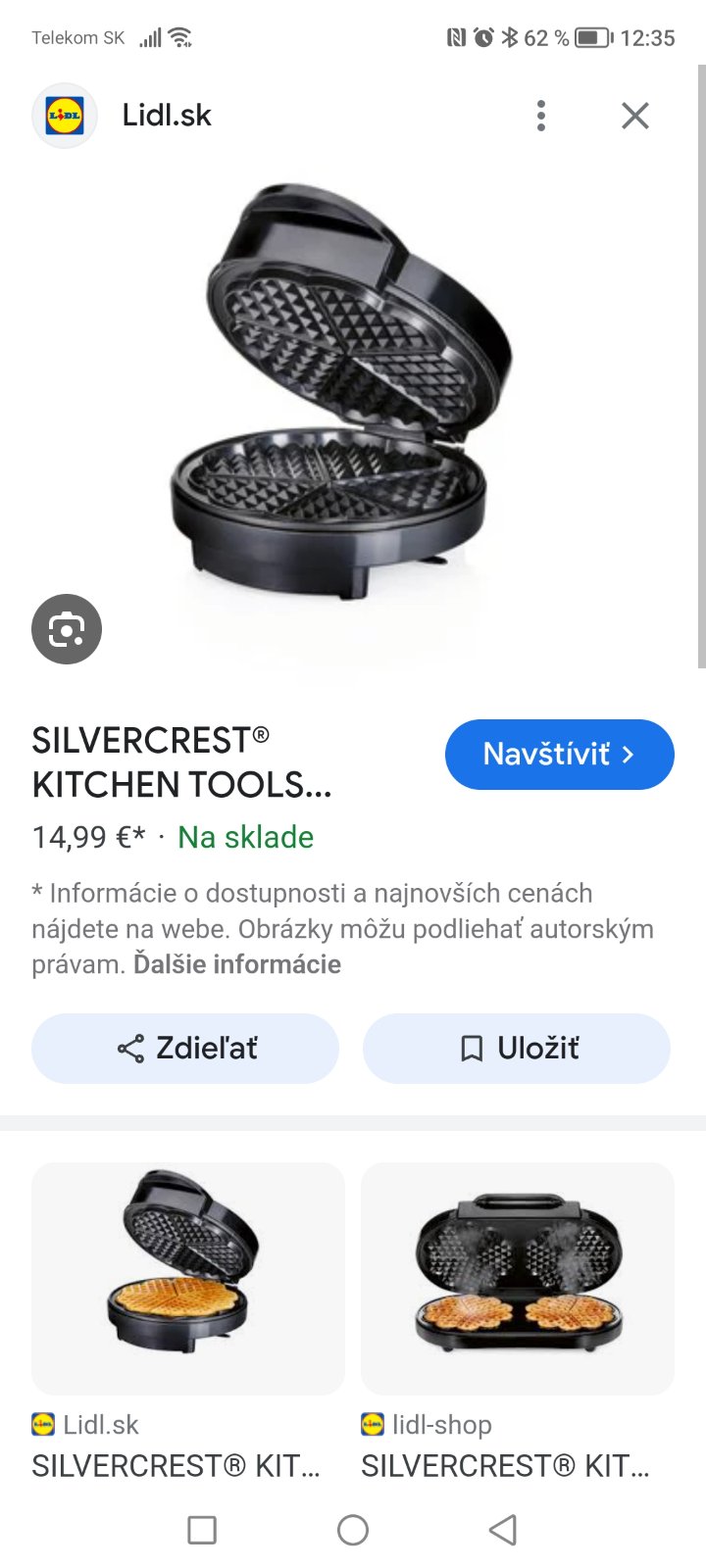Open the Lidl.sk source at the top

coord(166,116)
